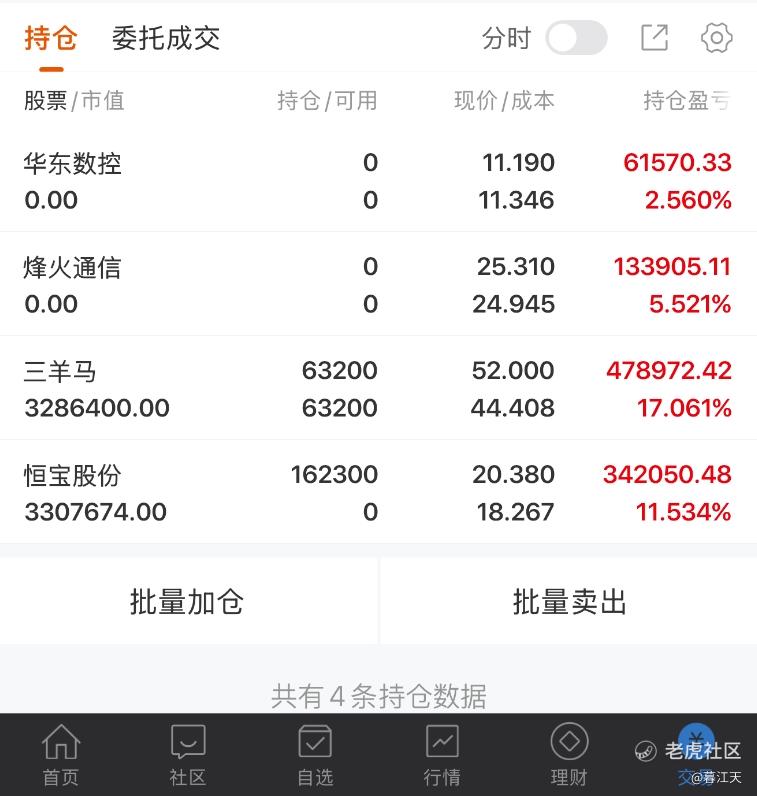Switch to the 行情 tab
Viewport: 757px width, 796px height.
pos(442,755)
